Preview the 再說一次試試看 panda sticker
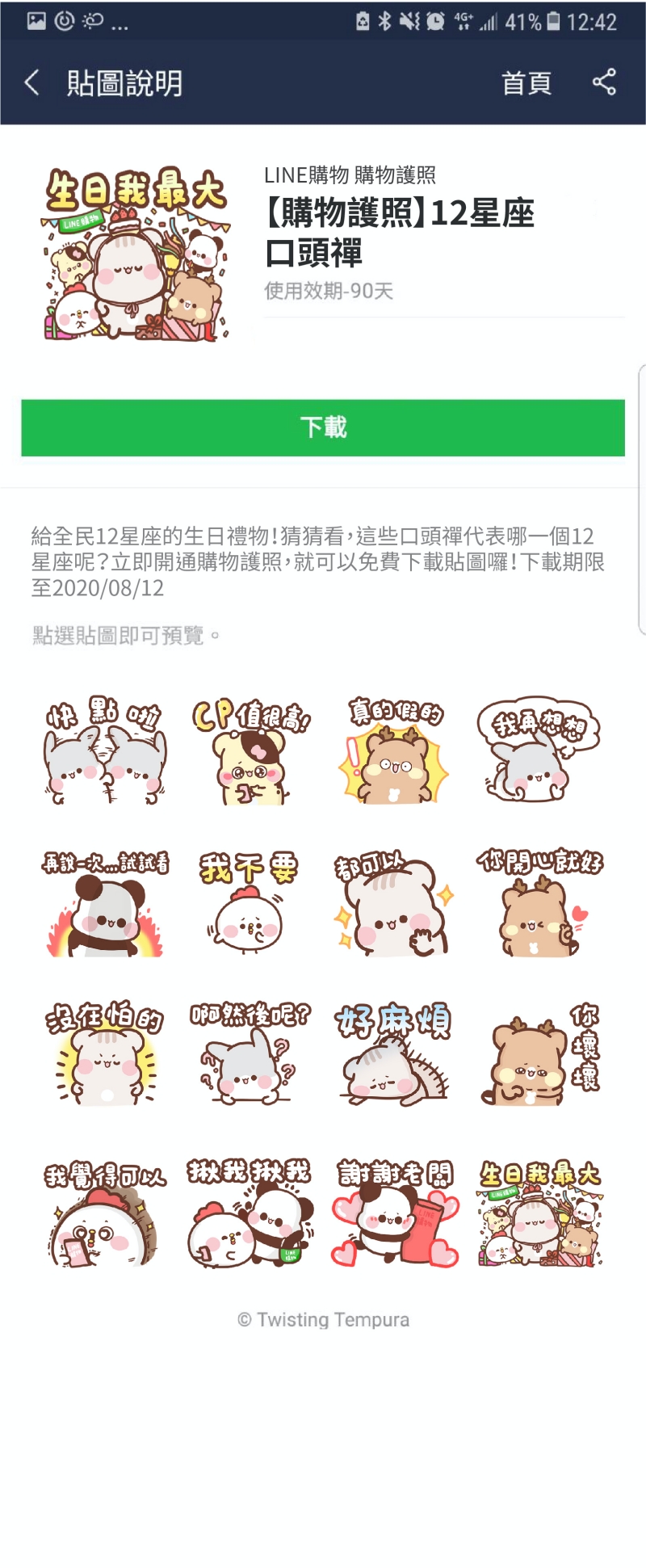The image size is (646, 1568). 105,903
